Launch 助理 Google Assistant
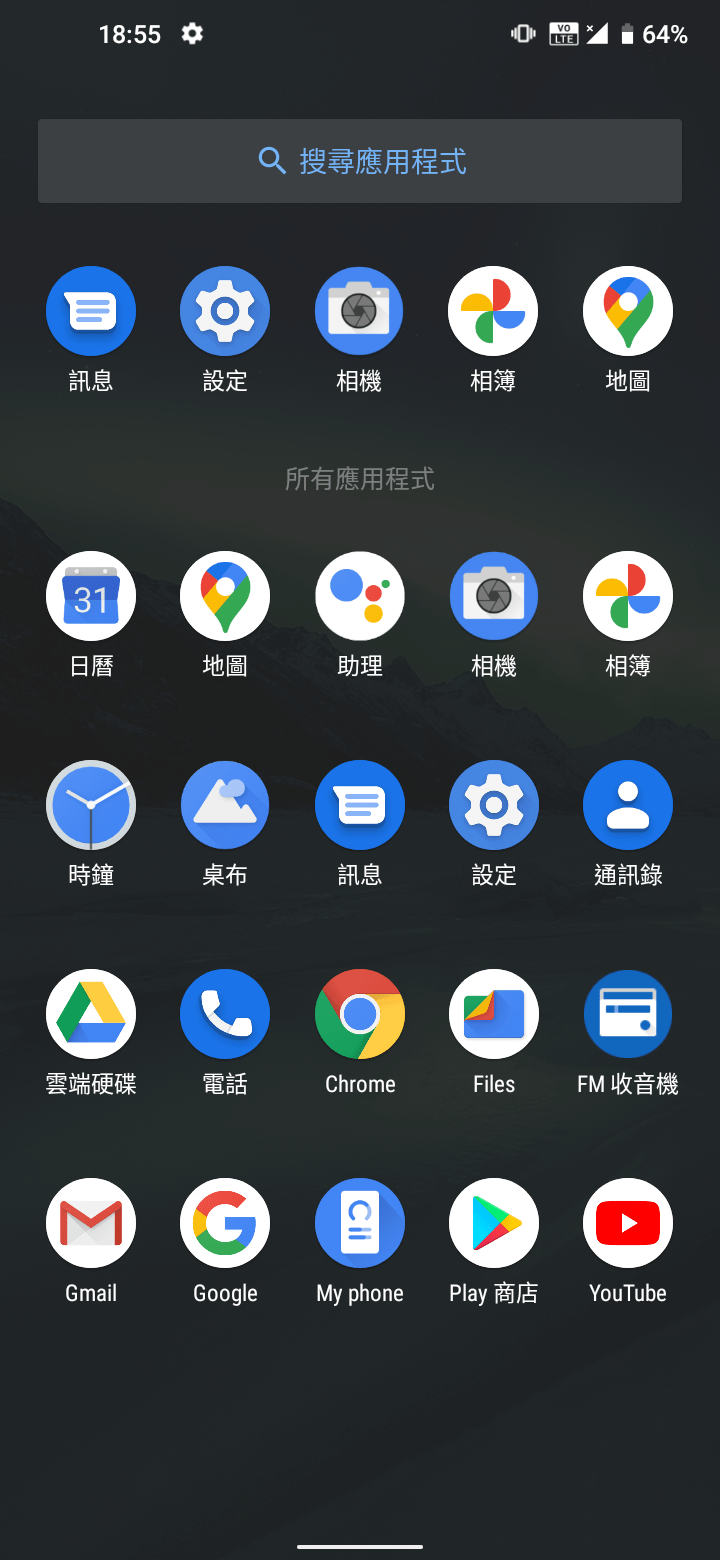This screenshot has width=720, height=1560. pos(360,597)
